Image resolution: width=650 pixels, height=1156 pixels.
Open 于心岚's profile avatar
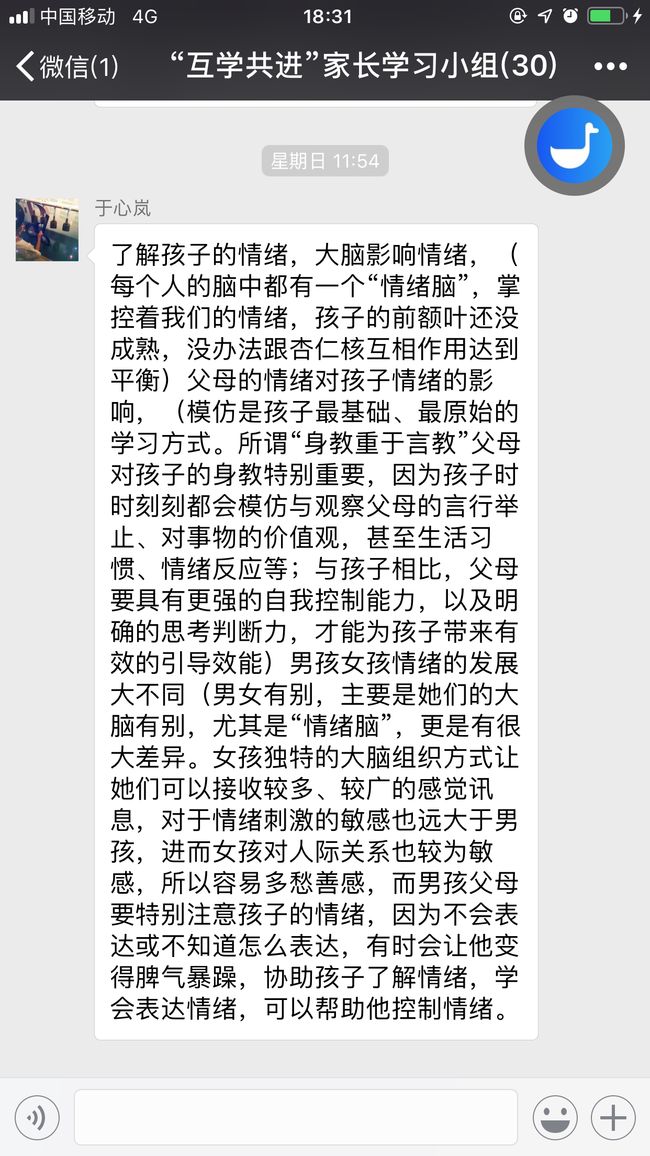click(x=47, y=229)
